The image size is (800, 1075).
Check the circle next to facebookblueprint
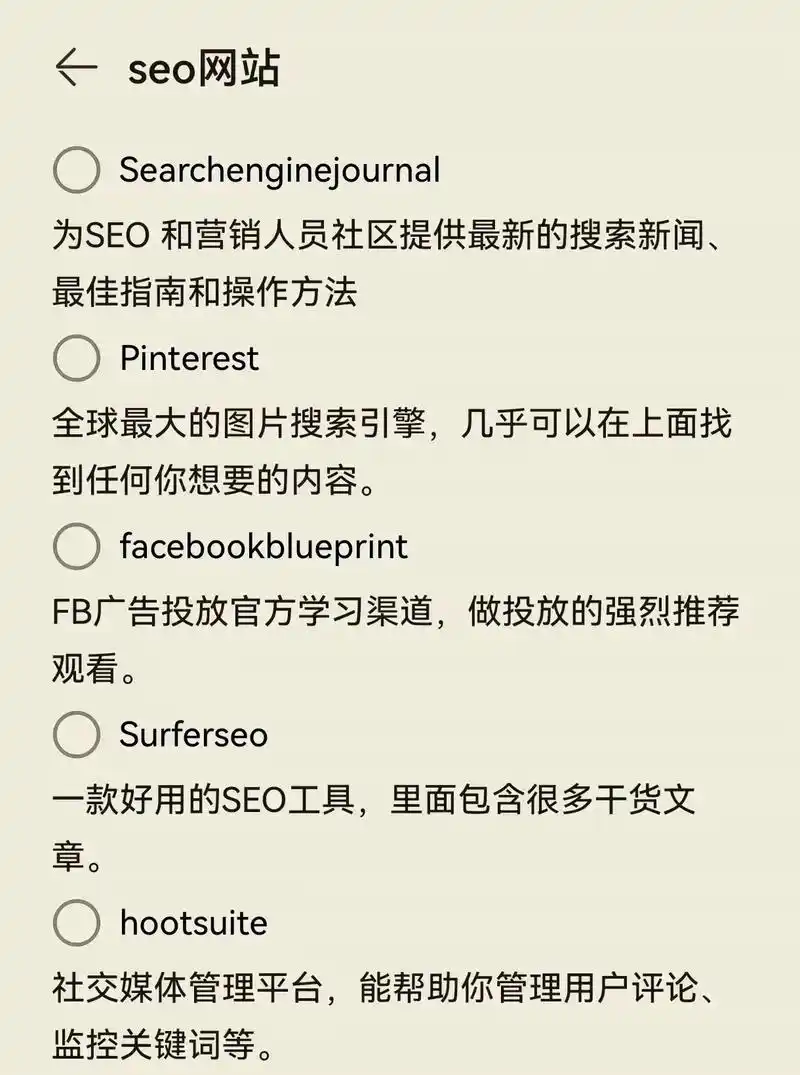point(75,547)
